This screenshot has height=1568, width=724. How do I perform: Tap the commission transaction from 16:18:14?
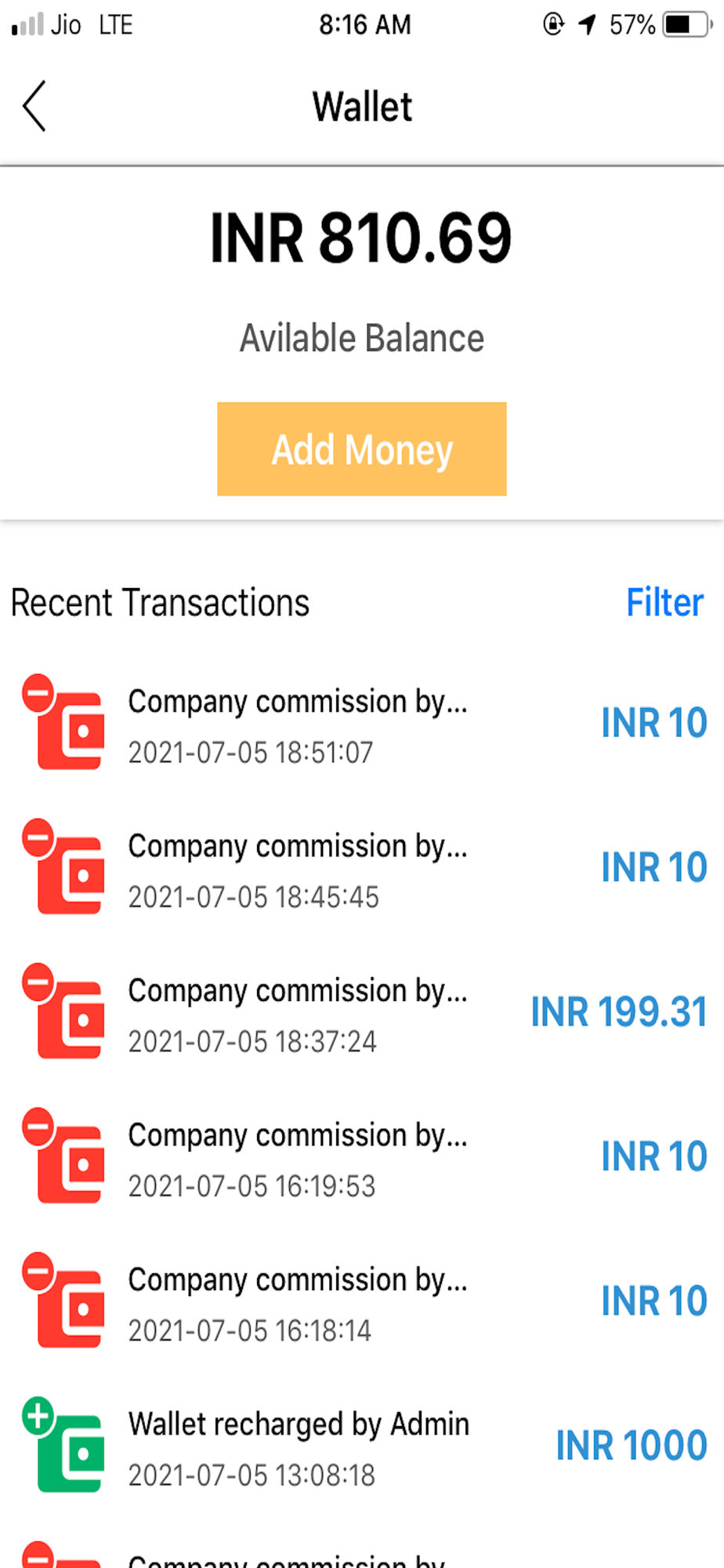point(362,1301)
